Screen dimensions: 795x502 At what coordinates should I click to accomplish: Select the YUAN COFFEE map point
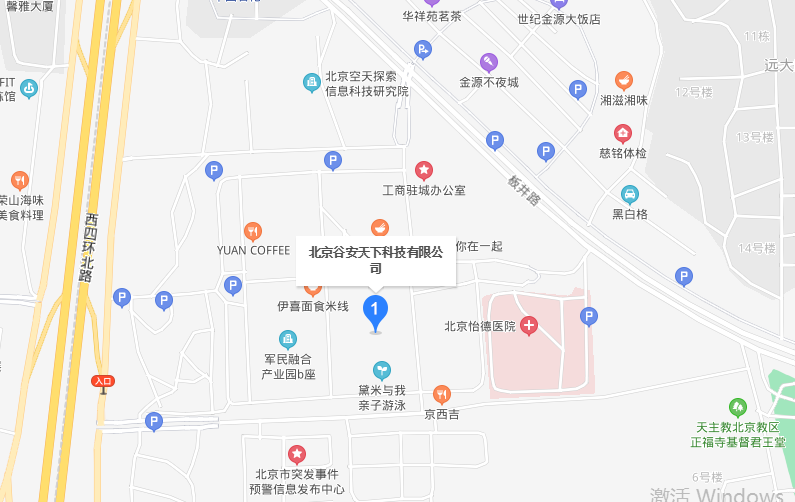(253, 231)
